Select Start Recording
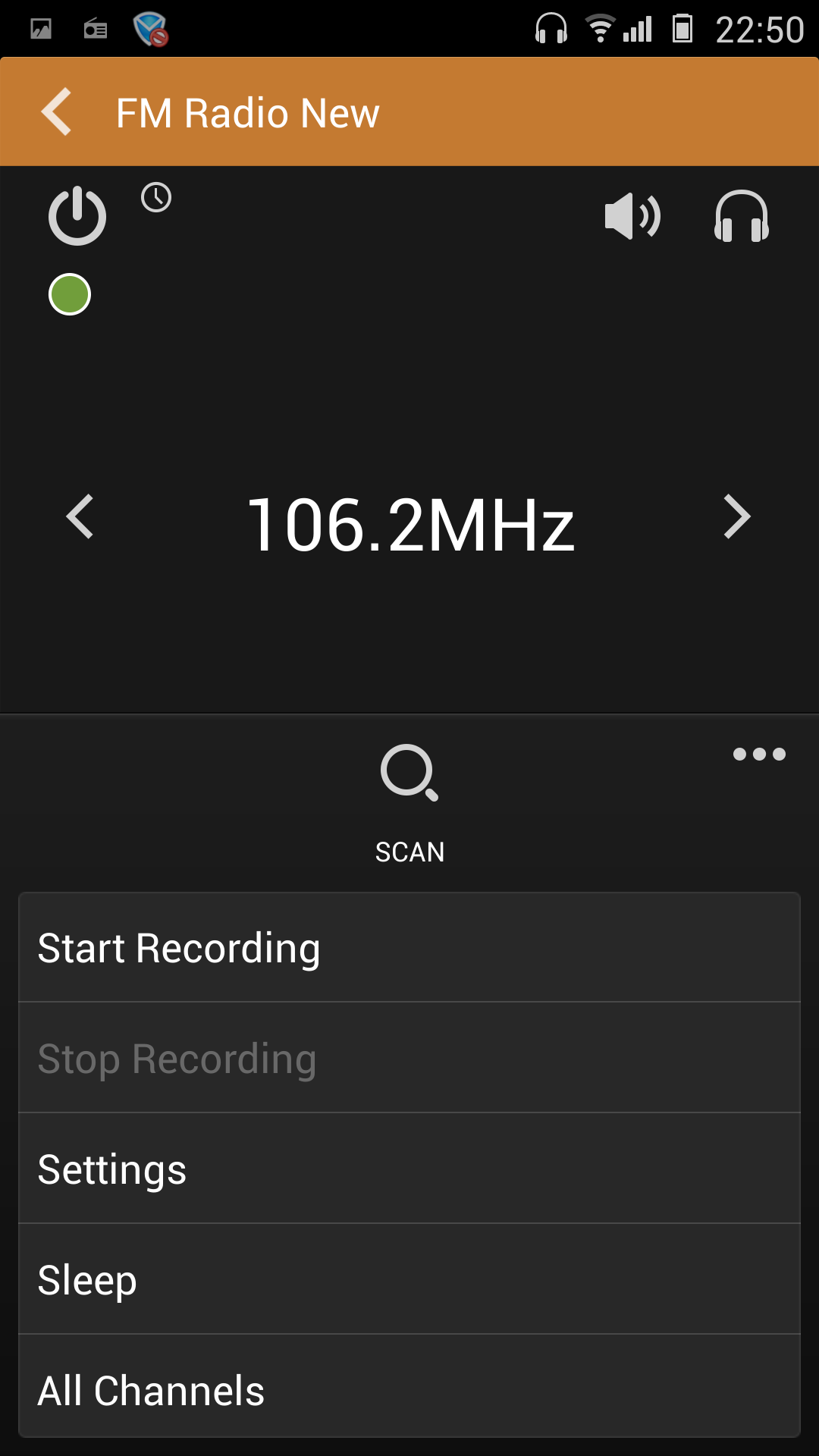Image resolution: width=819 pixels, height=1456 pixels. (409, 948)
